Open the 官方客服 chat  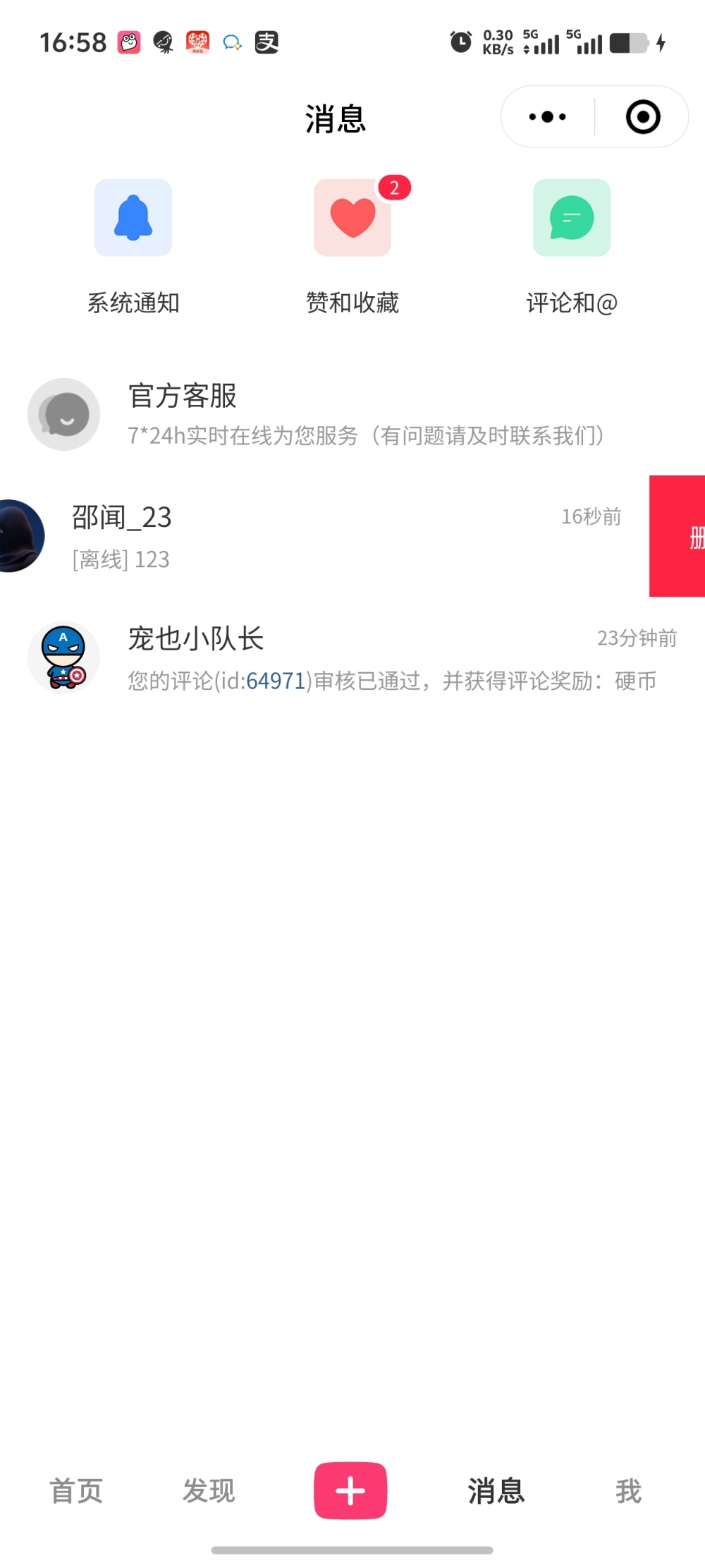tap(352, 415)
